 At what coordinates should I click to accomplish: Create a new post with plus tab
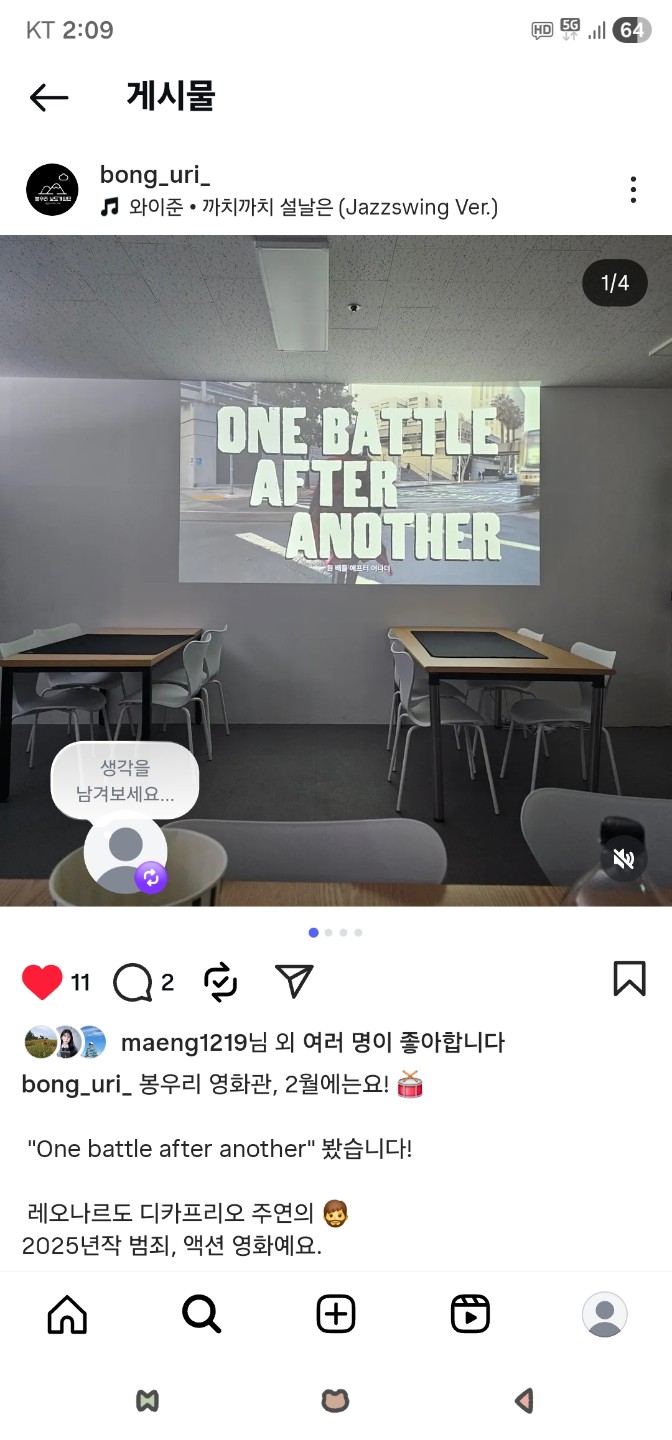point(336,1314)
